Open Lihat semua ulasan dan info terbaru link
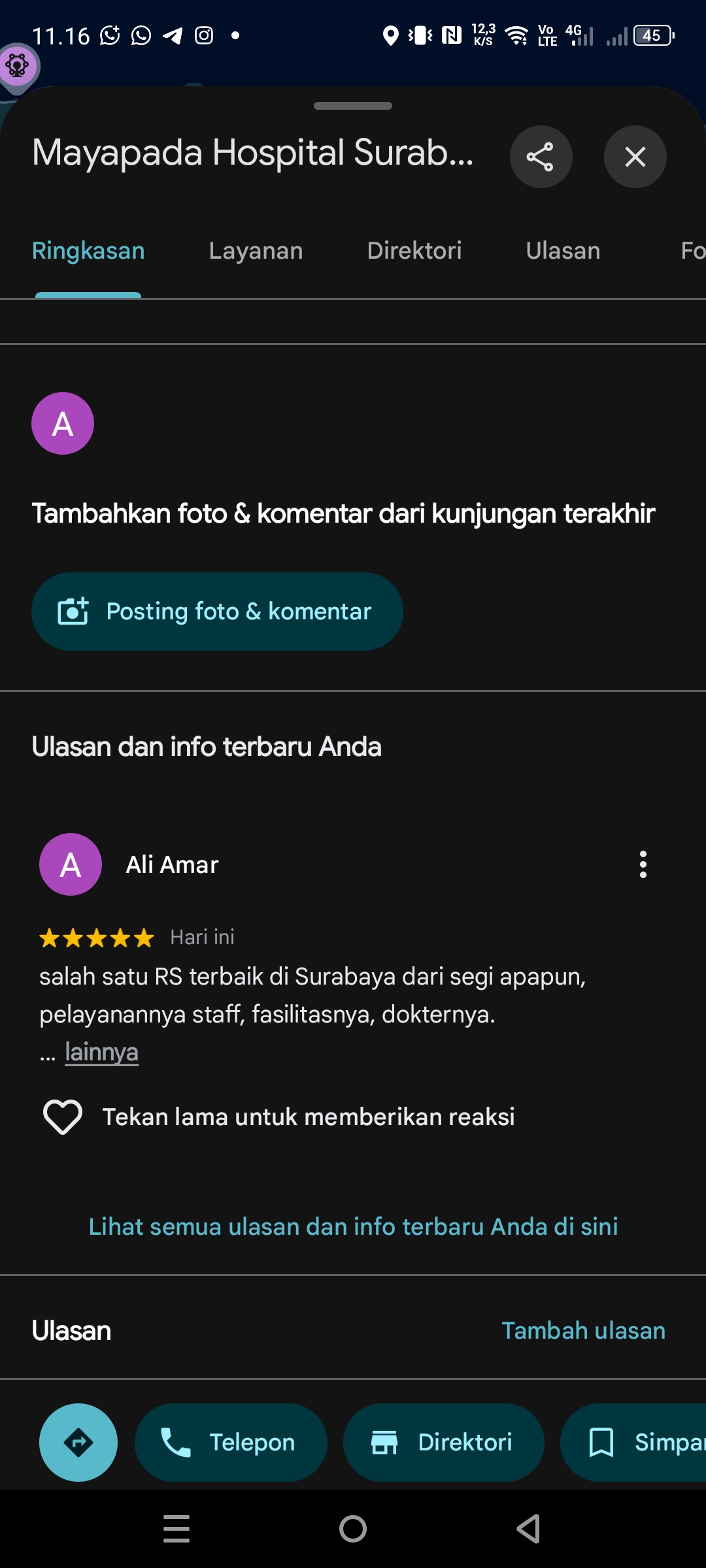Image resolution: width=706 pixels, height=1568 pixels. [x=353, y=1226]
